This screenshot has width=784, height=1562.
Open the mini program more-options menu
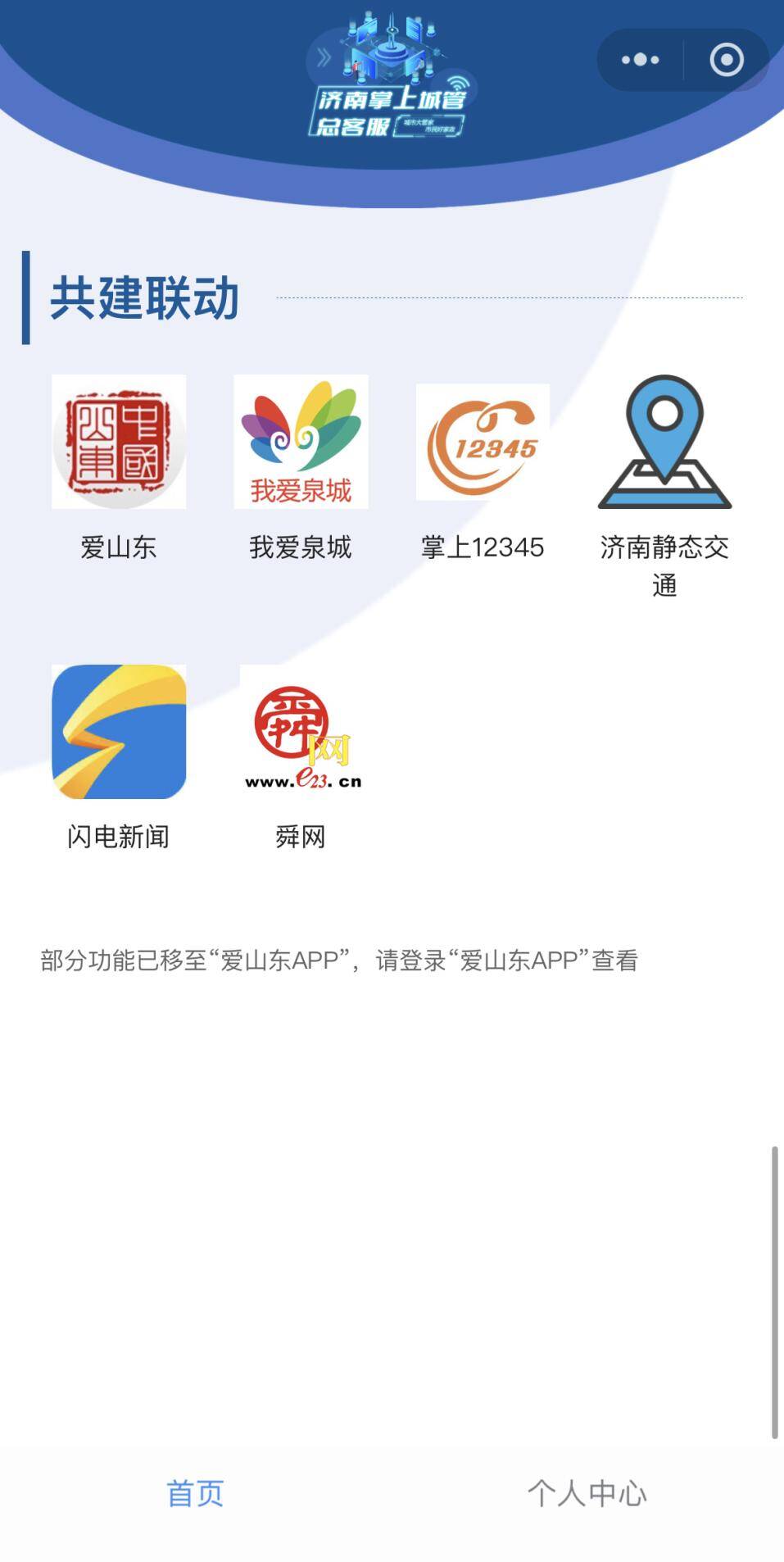tap(640, 60)
